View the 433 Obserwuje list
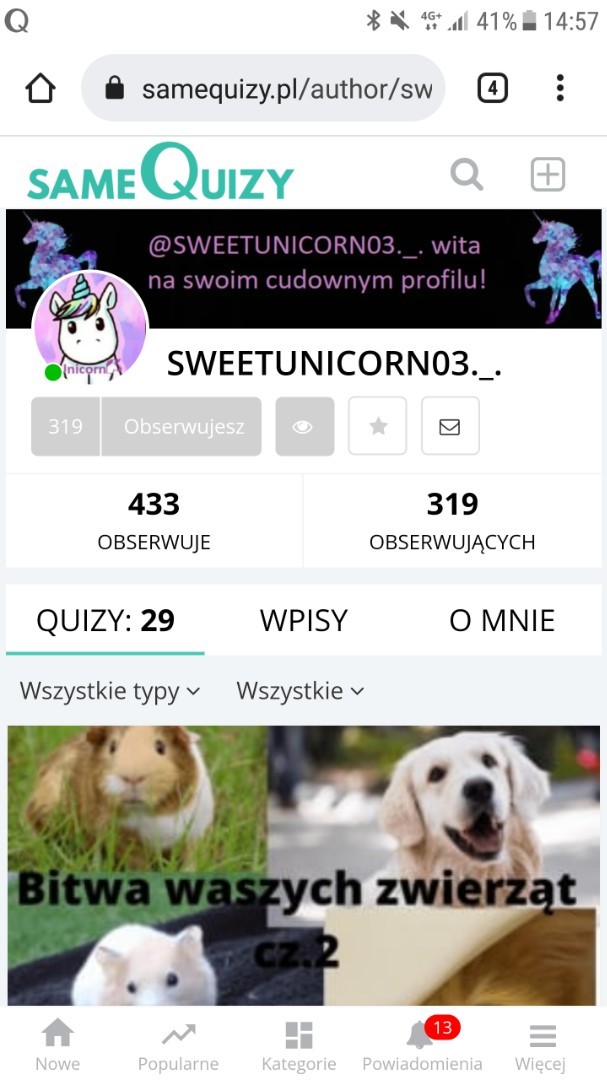 point(154,521)
